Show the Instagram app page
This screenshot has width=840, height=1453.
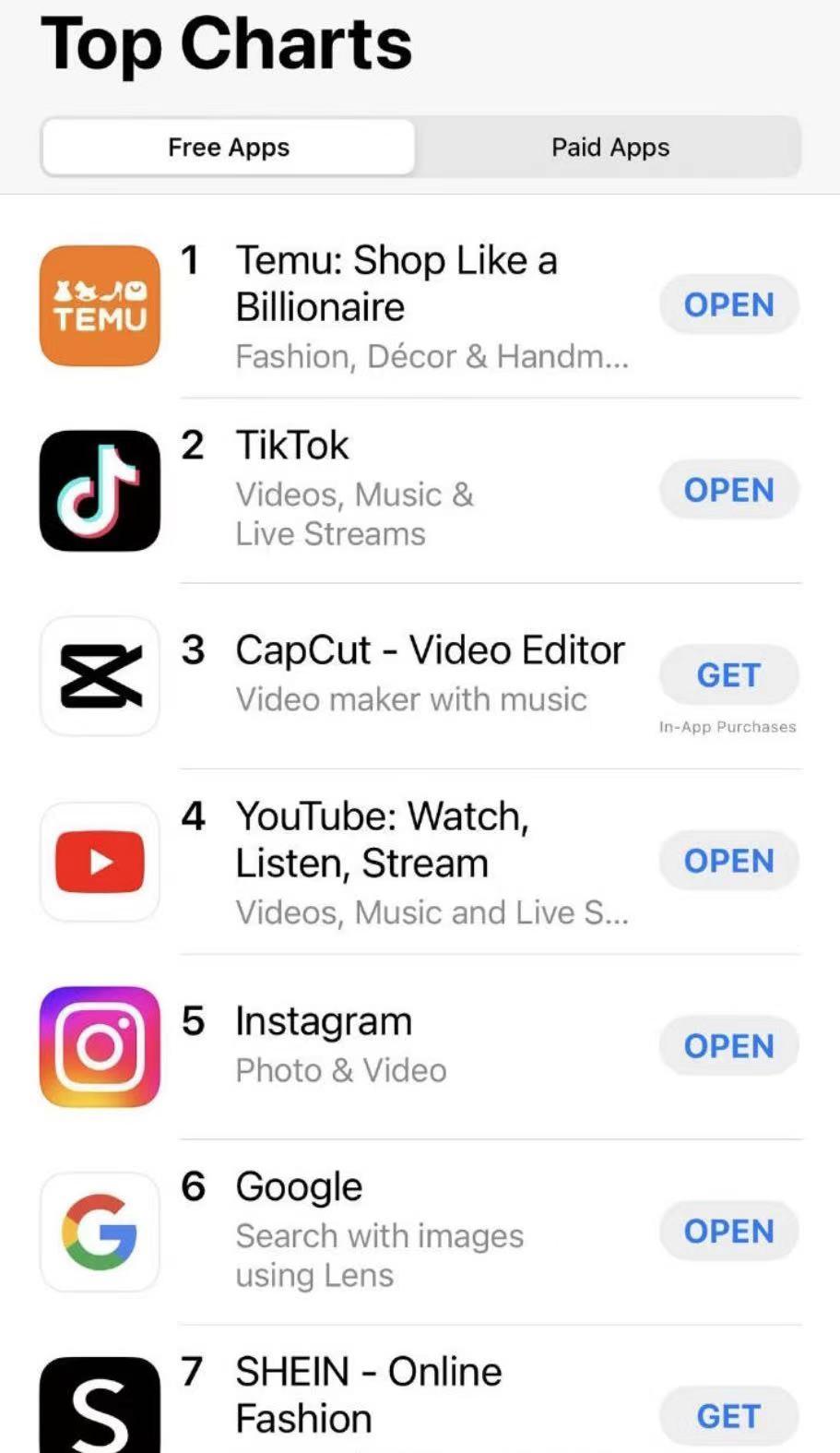tap(324, 1022)
